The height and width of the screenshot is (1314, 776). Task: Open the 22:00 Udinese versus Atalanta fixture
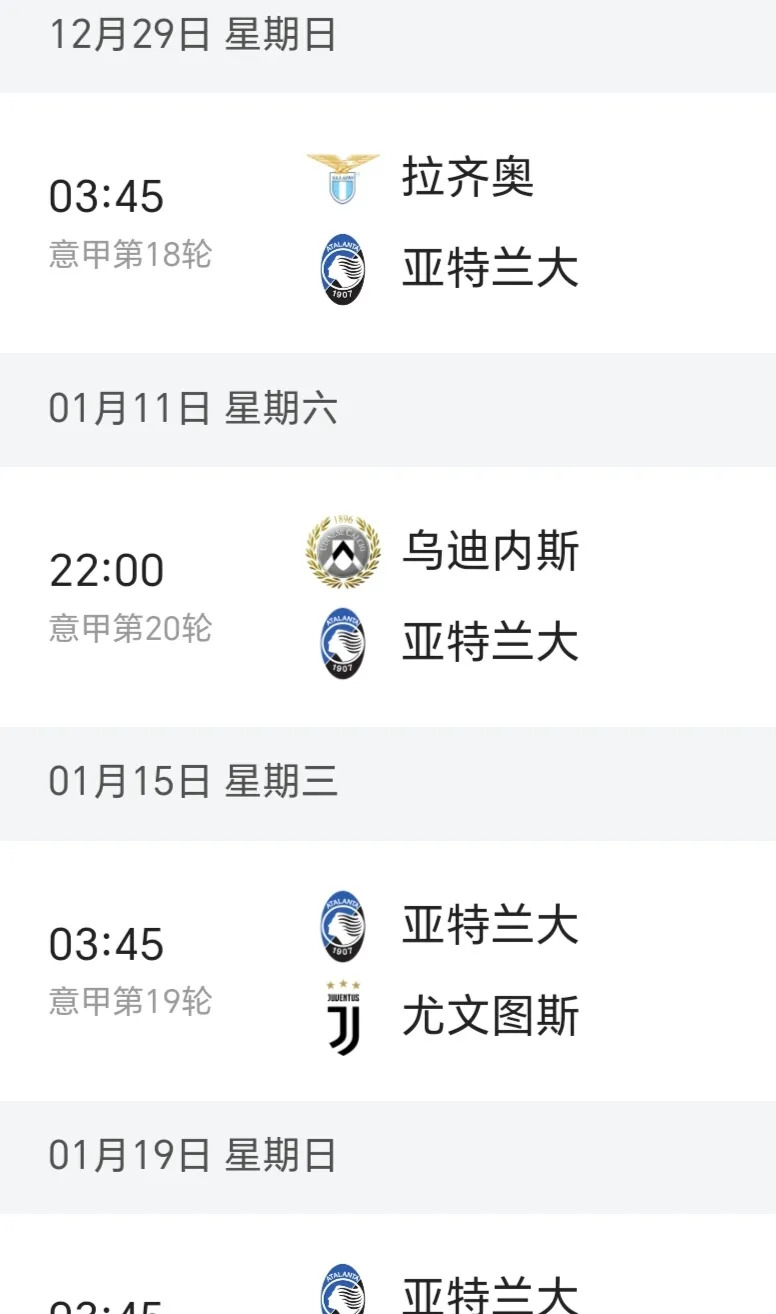coord(107,569)
